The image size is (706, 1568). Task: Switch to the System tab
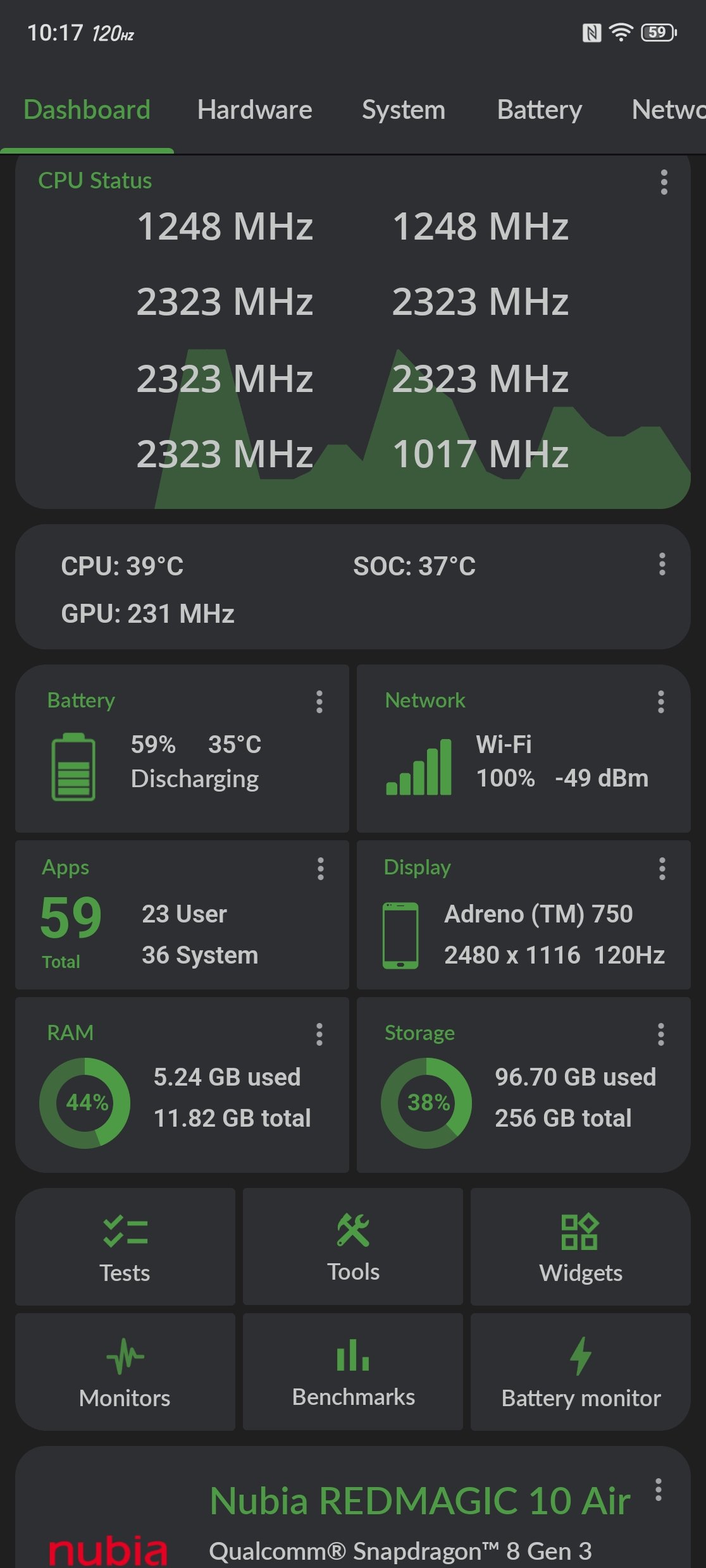(x=403, y=110)
